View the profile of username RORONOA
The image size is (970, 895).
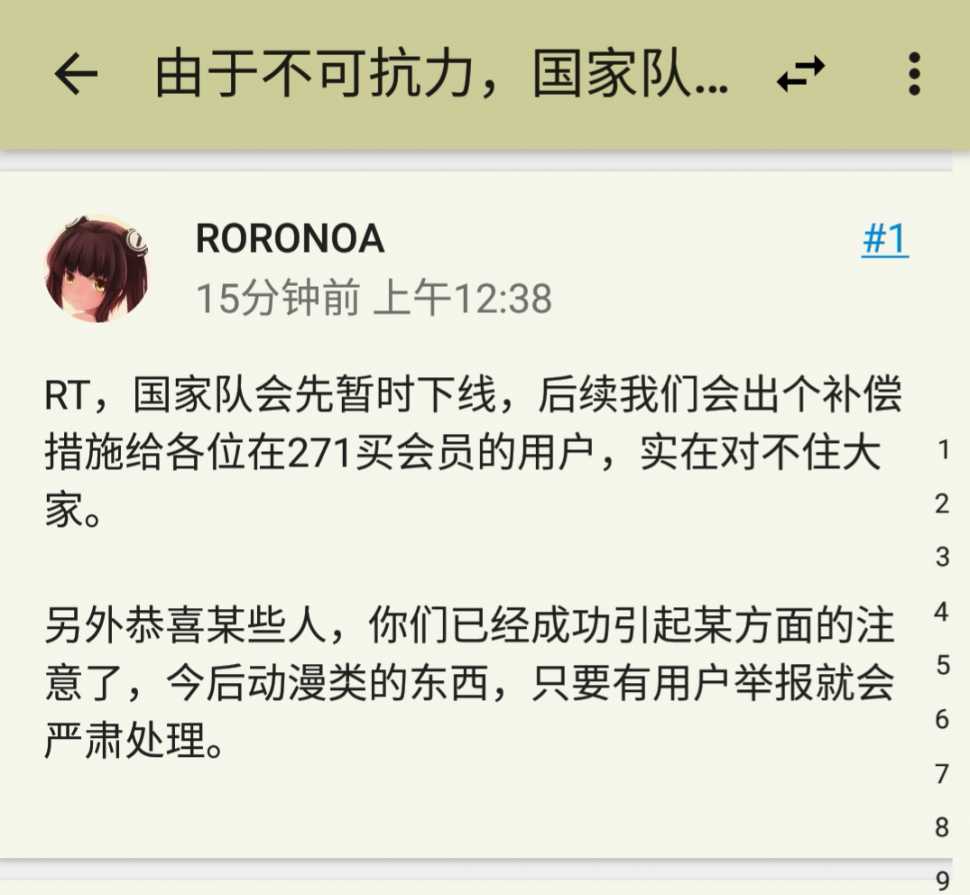click(290, 239)
